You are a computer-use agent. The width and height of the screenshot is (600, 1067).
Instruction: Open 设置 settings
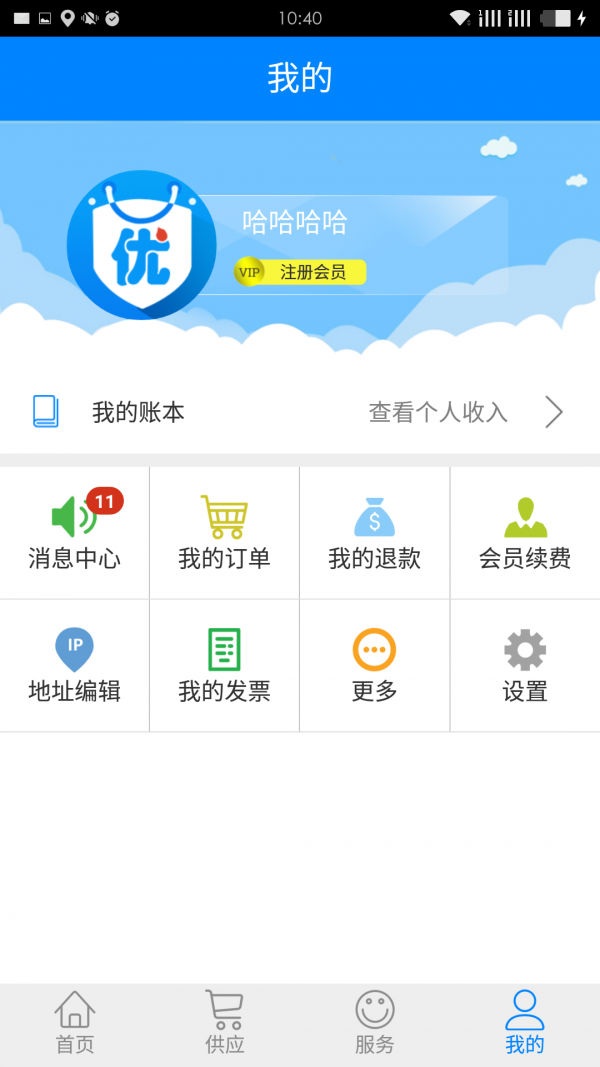[525, 666]
